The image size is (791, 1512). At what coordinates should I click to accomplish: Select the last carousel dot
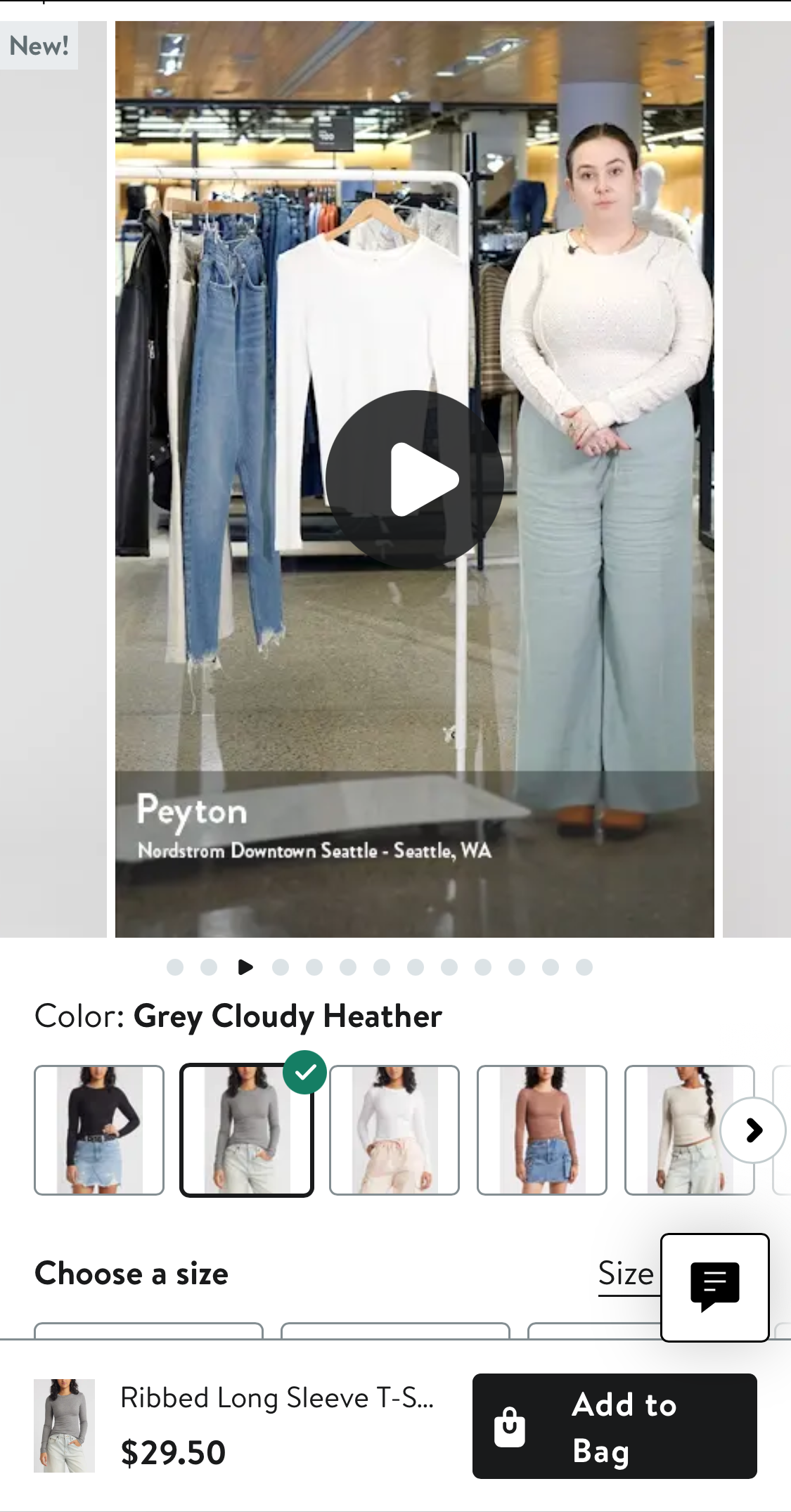coord(583,967)
